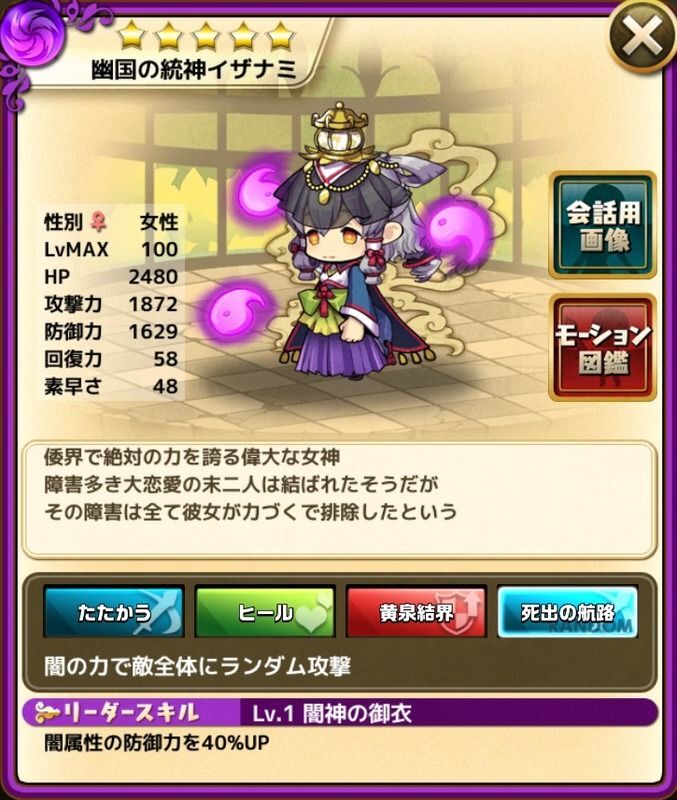
Task: Select the ヒール skill button
Action: (x=266, y=612)
